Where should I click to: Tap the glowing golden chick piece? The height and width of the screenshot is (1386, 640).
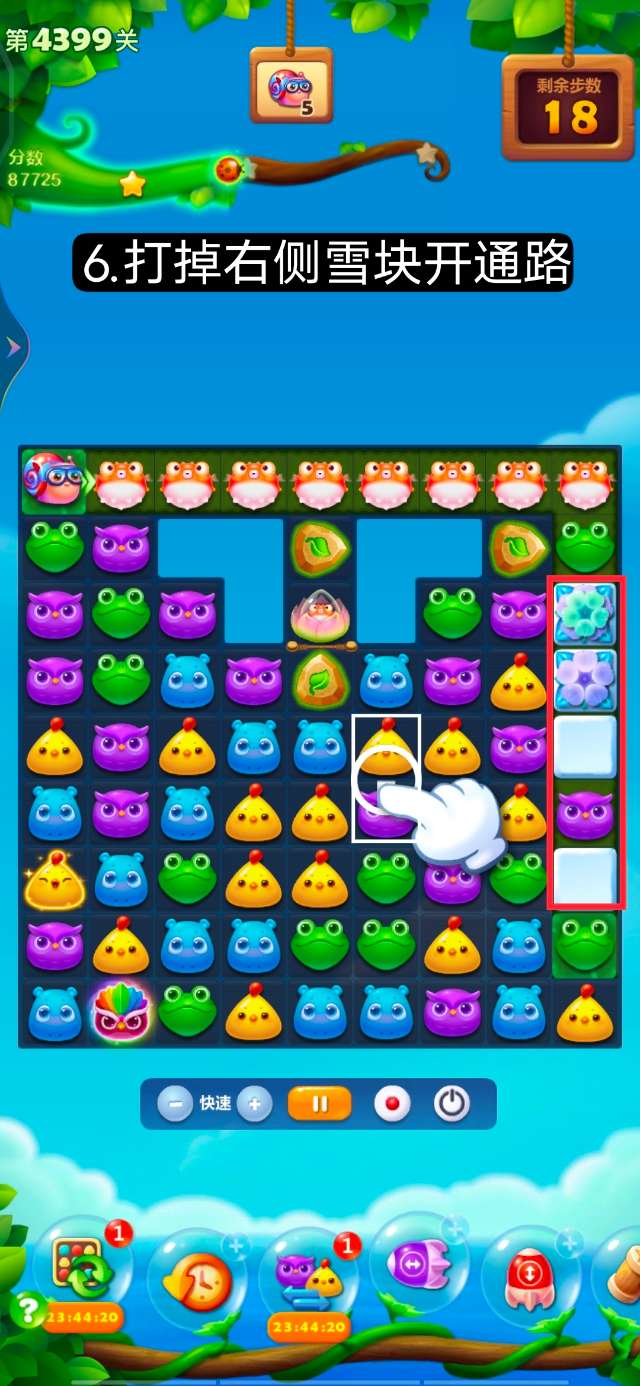54,882
